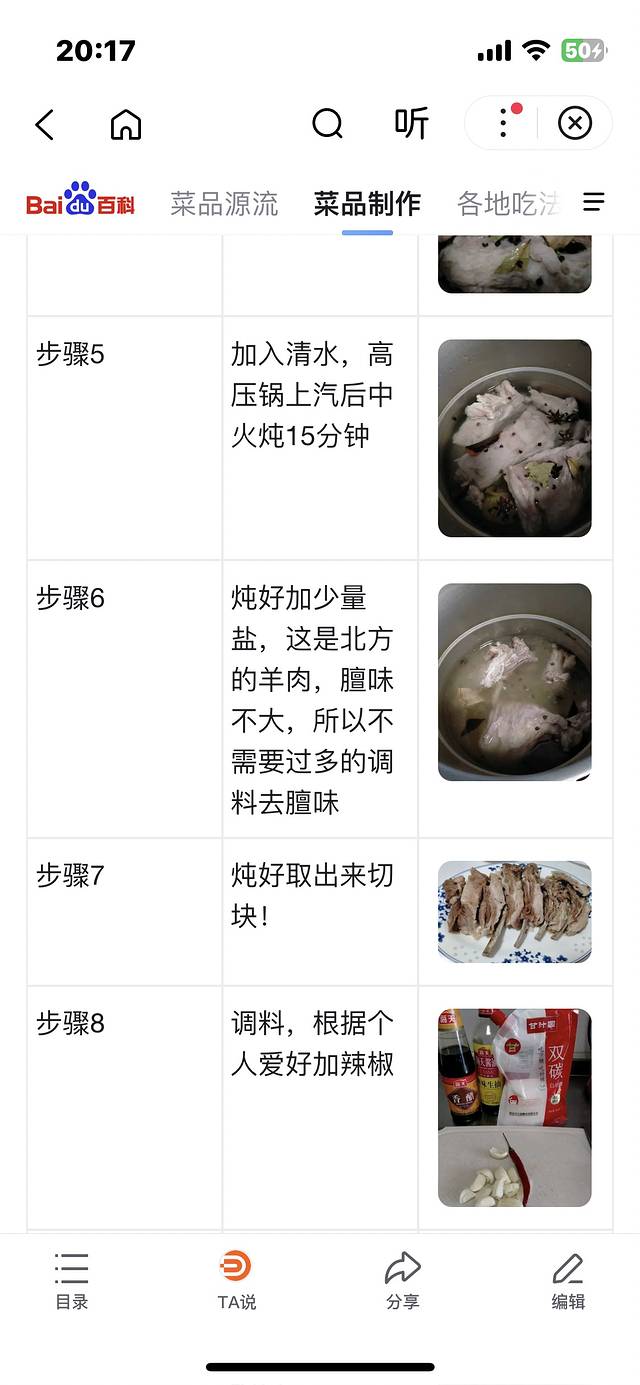
Task: Open the TA说 section
Action: [237, 1280]
